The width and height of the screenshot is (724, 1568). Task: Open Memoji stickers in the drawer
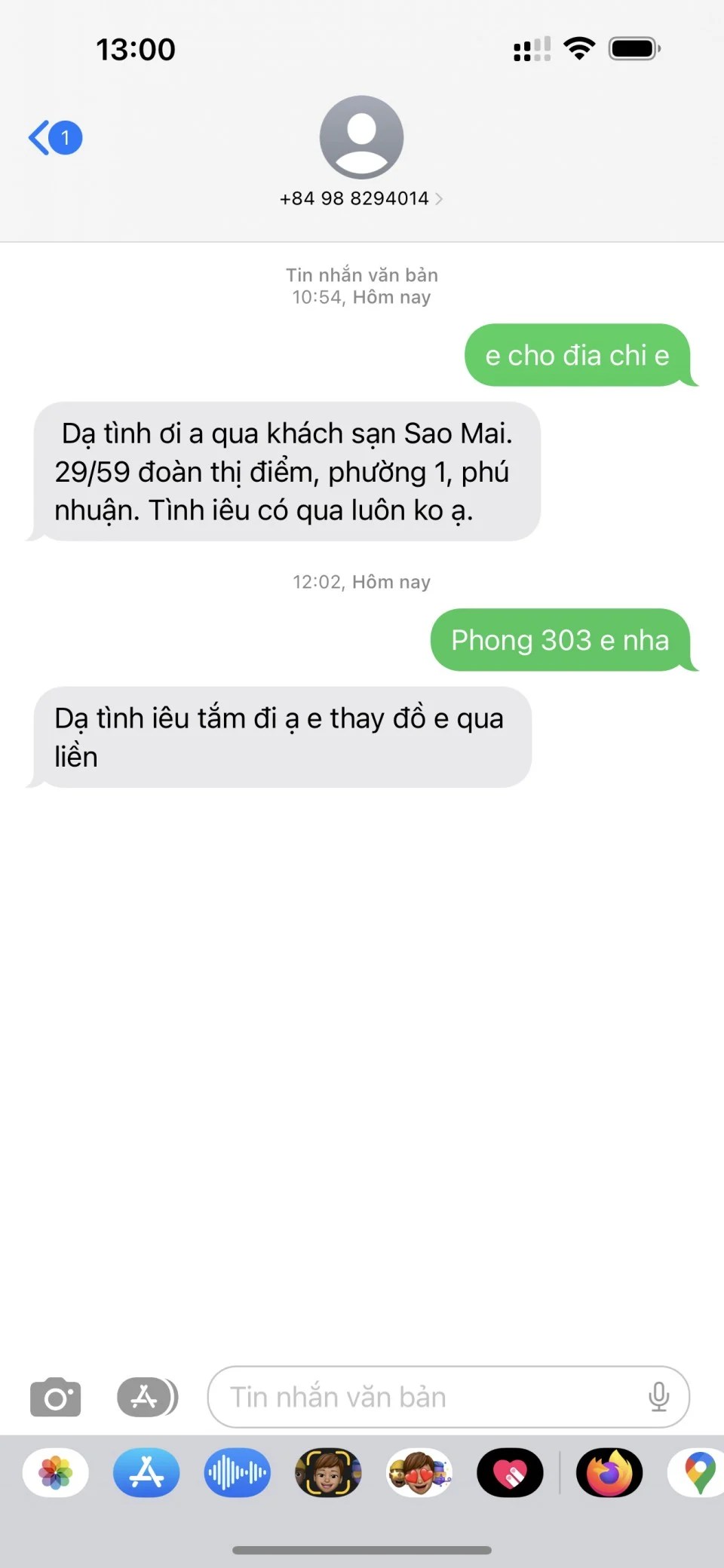coord(419,1472)
